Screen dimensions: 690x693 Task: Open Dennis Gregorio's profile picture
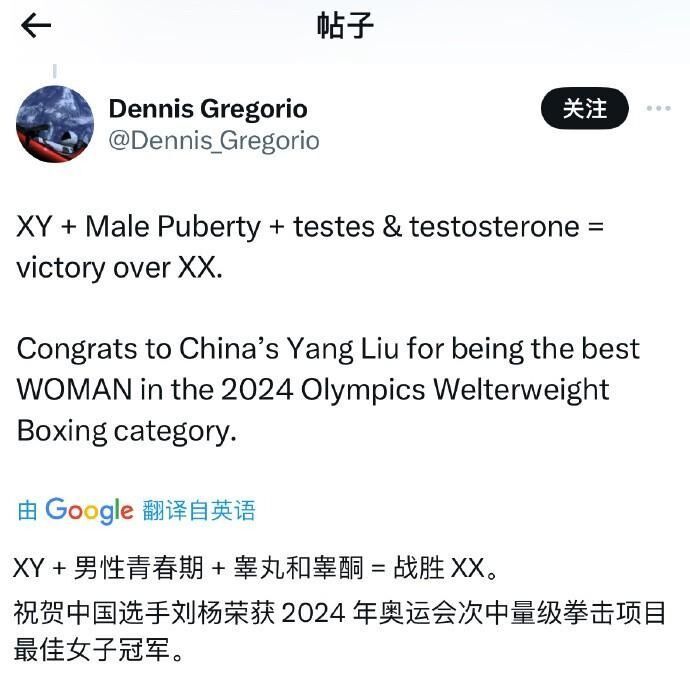[x=54, y=124]
